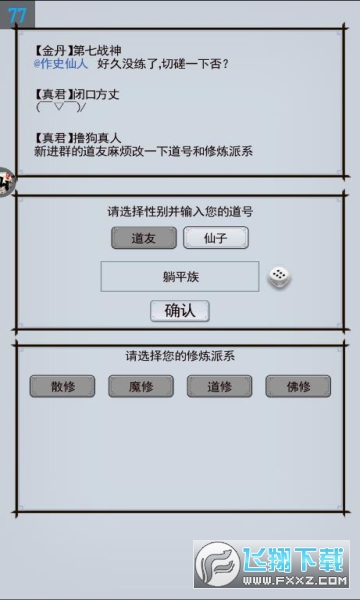Tap the 确认 confirm button
The width and height of the screenshot is (360, 600).
[x=180, y=311]
